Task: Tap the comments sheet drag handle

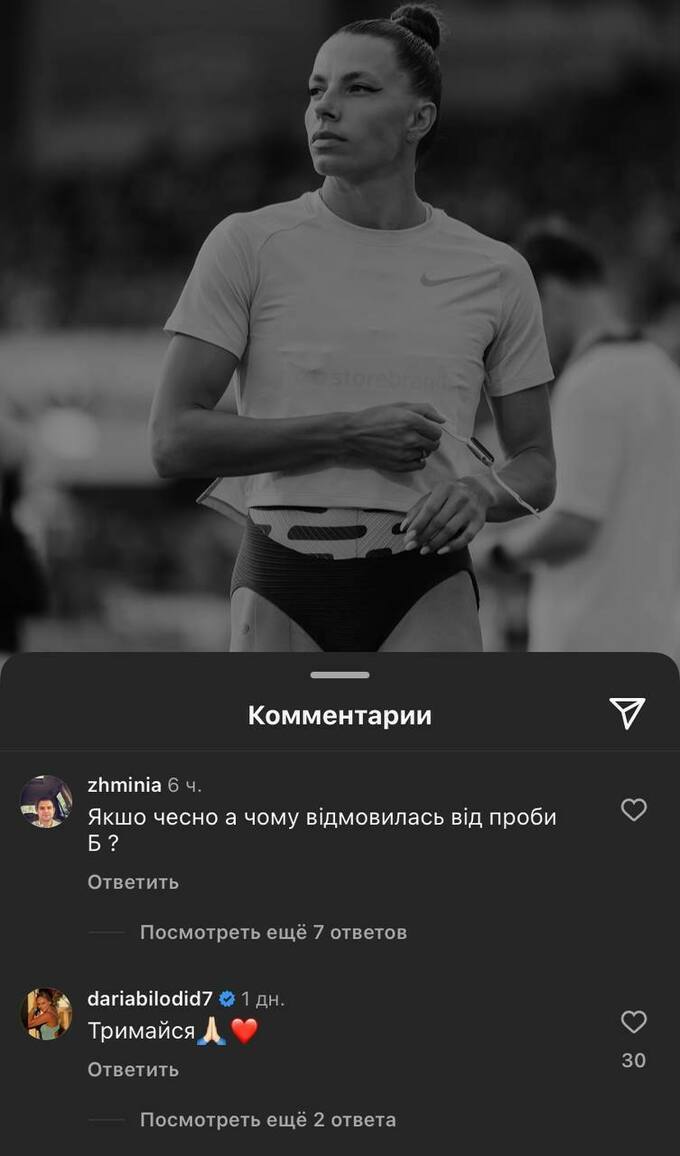Action: point(340,675)
